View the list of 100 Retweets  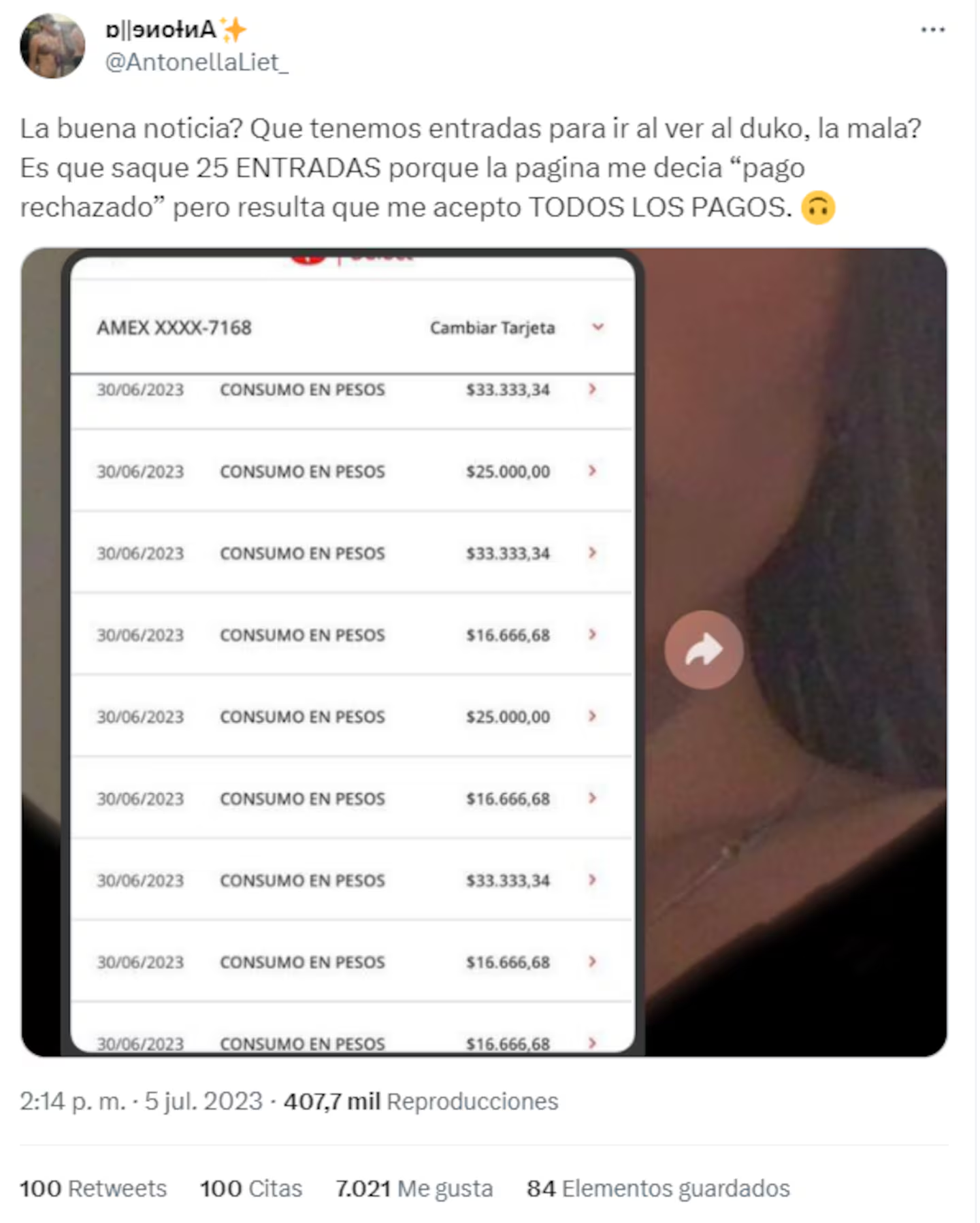pyautogui.click(x=93, y=1188)
